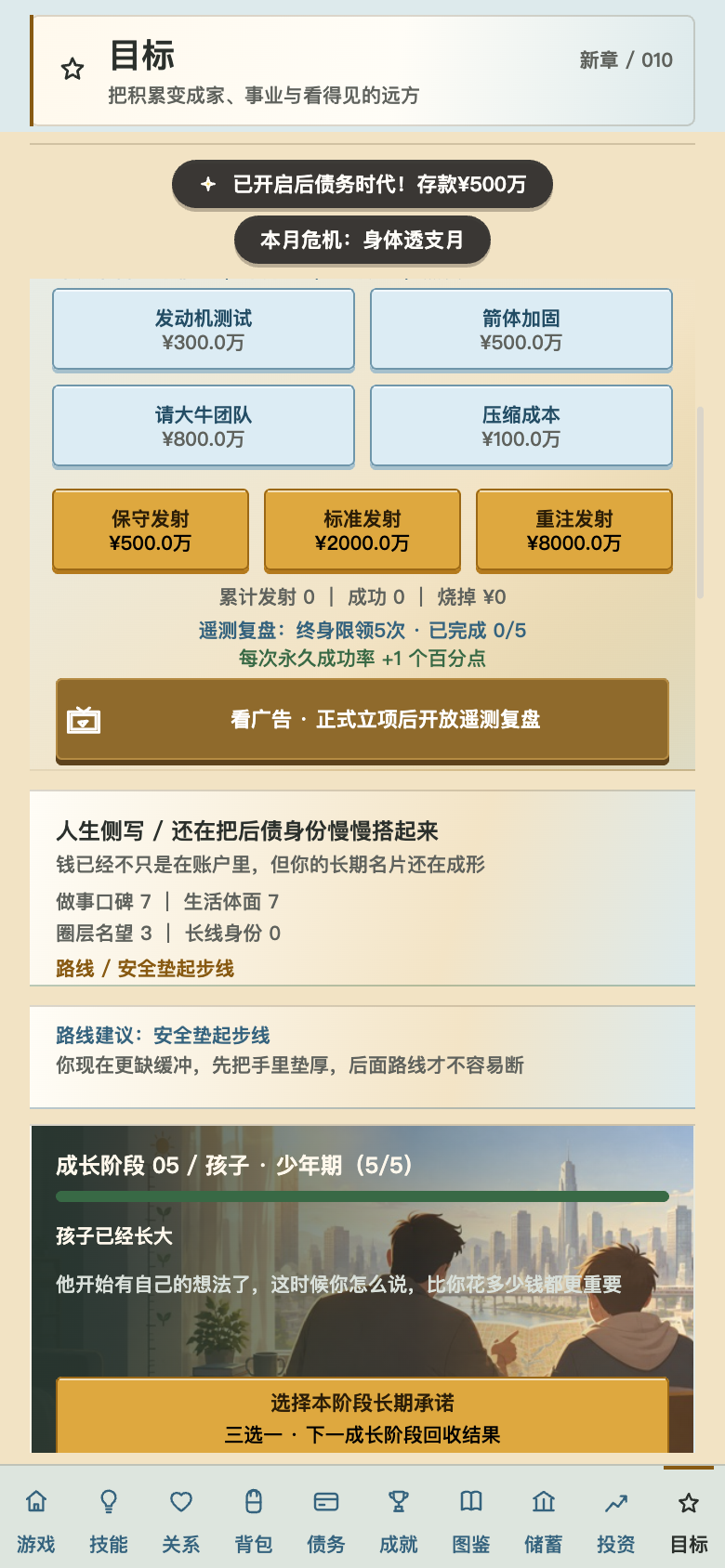Tap 选择本阶段长期承诺 button

[362, 1417]
